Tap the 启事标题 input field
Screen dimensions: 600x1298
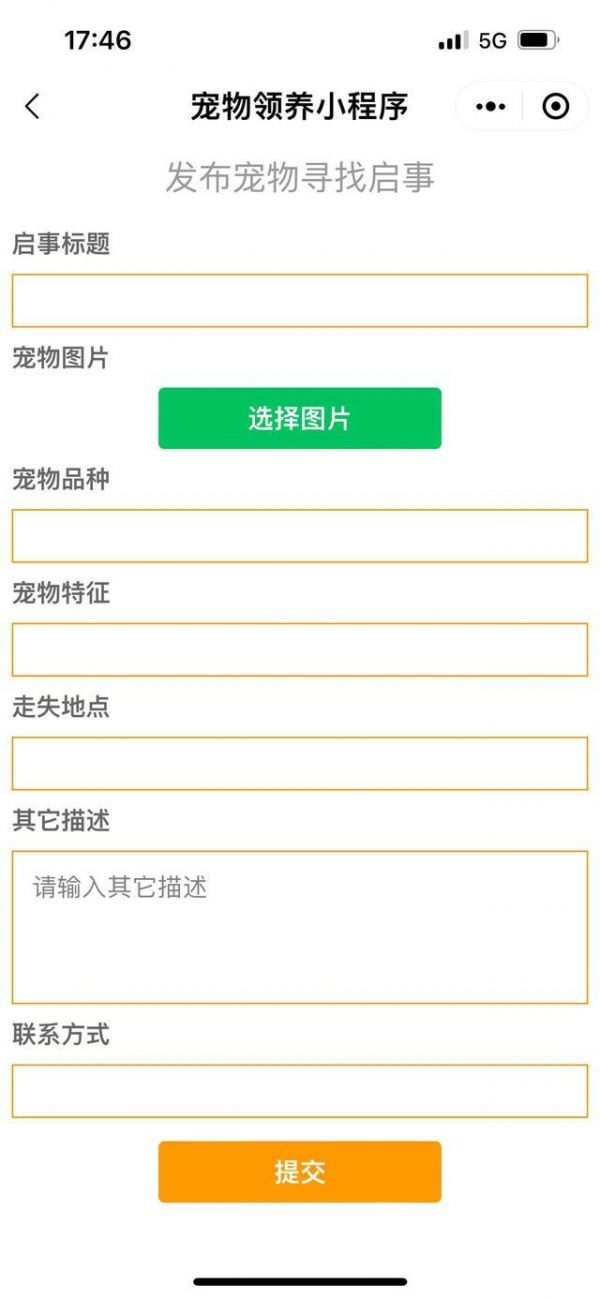pos(300,300)
